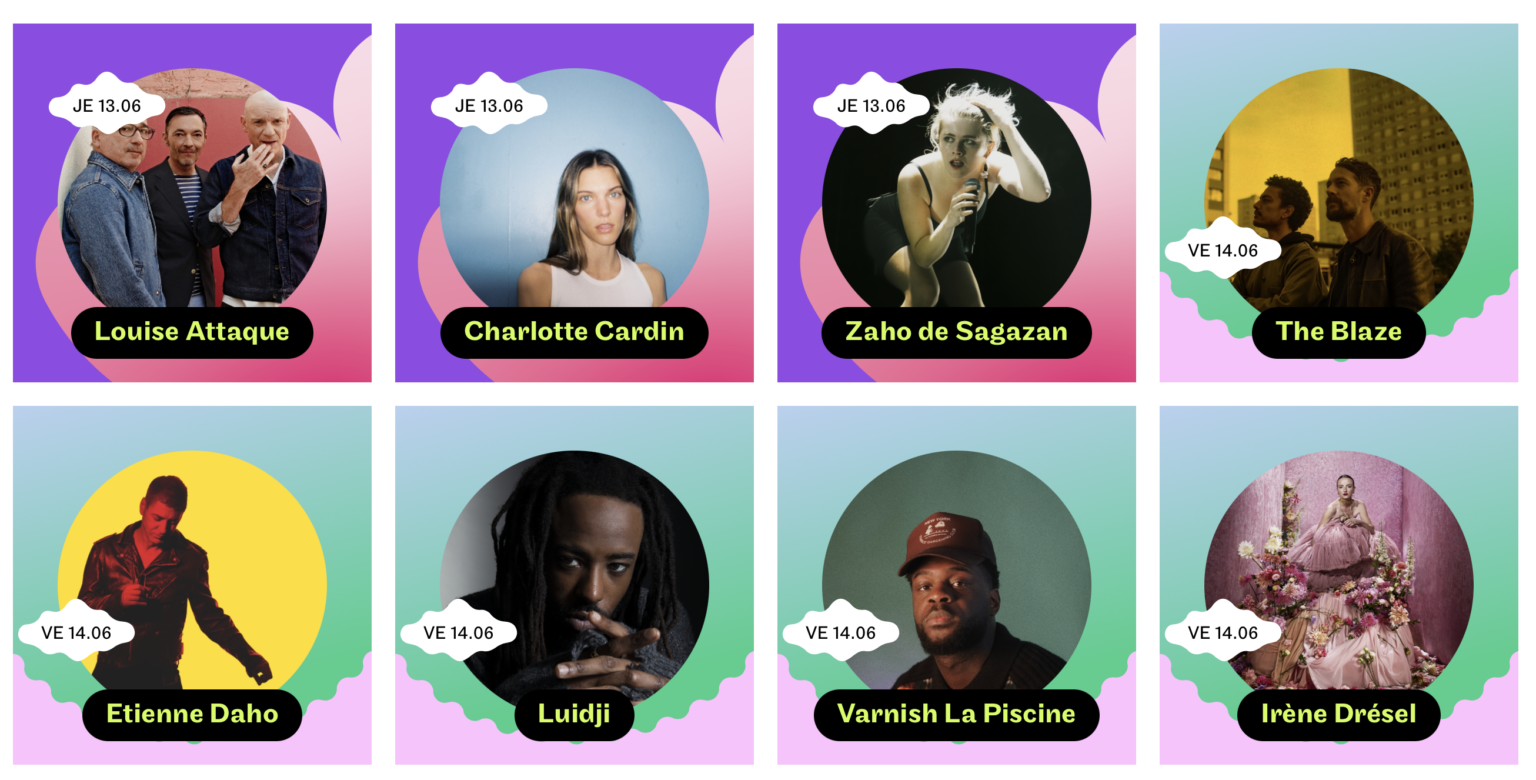1536x780 pixels.
Task: Open the Louise Attaque artist card
Action: pyautogui.click(x=192, y=203)
